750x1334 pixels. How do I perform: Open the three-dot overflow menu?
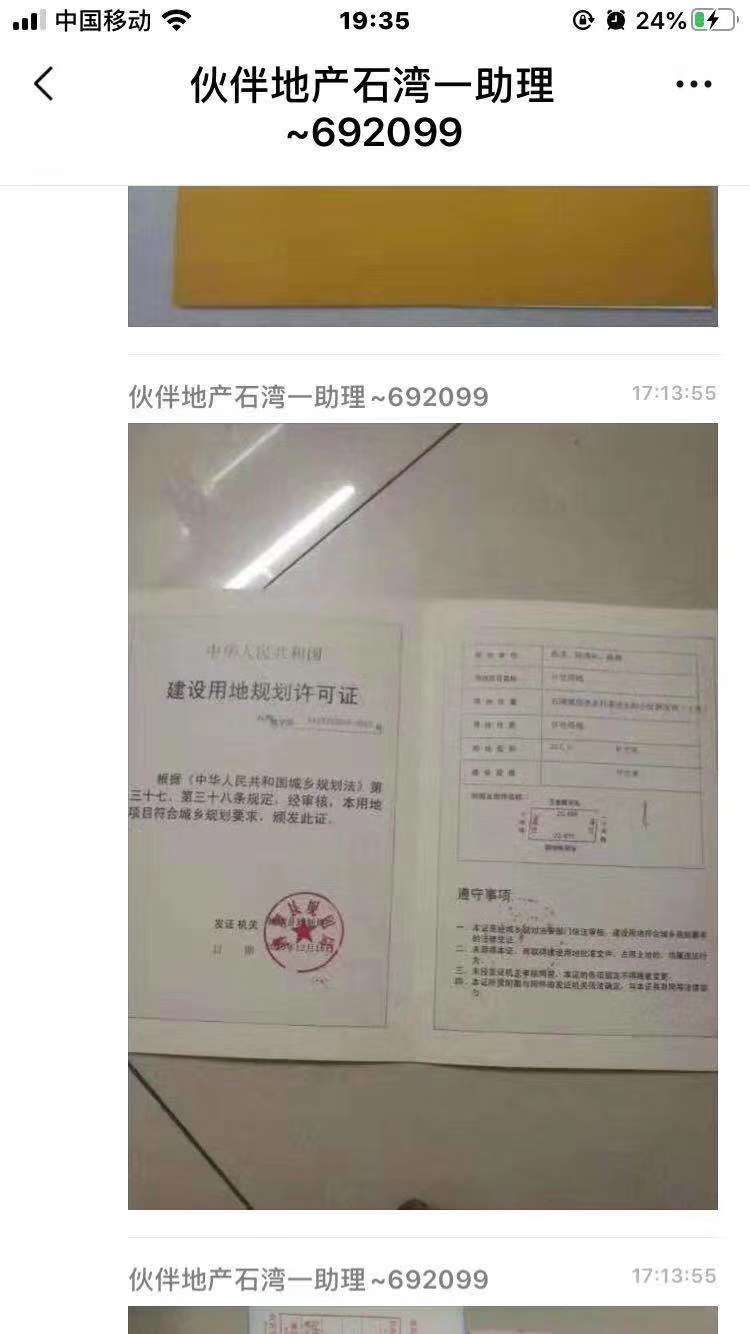pyautogui.click(x=693, y=85)
